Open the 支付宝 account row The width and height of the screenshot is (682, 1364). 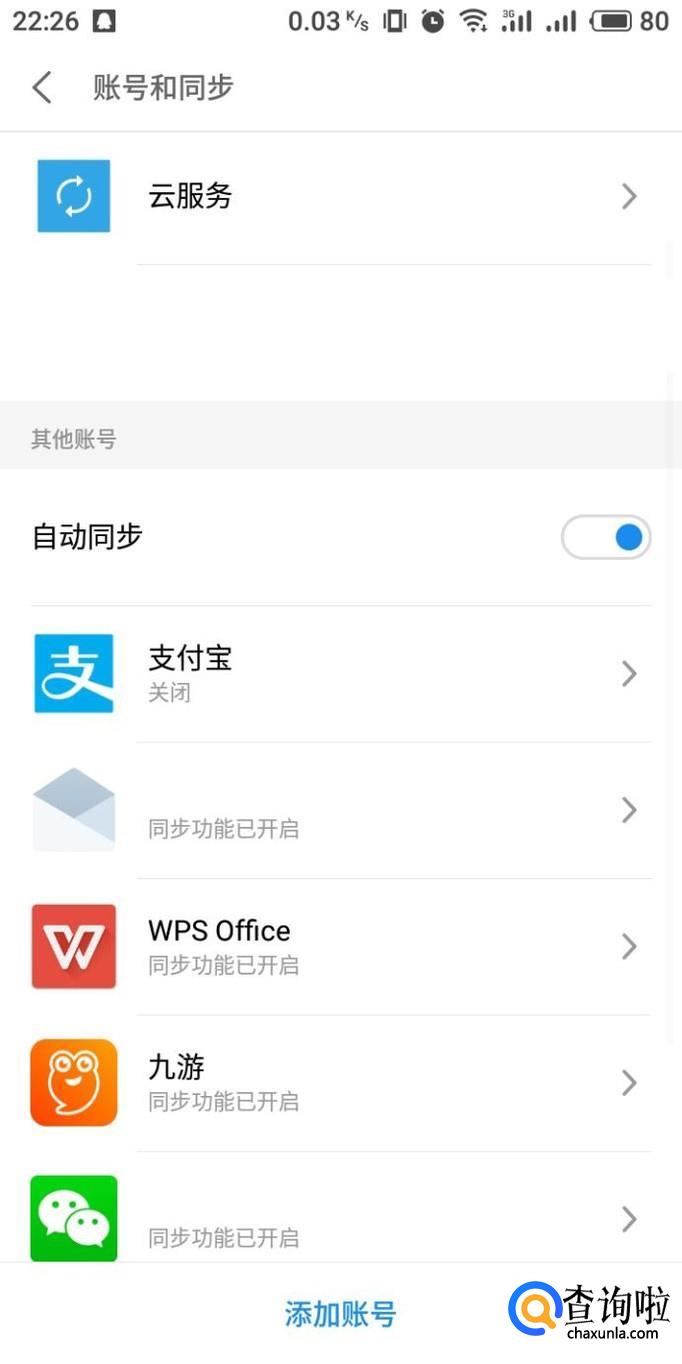340,674
